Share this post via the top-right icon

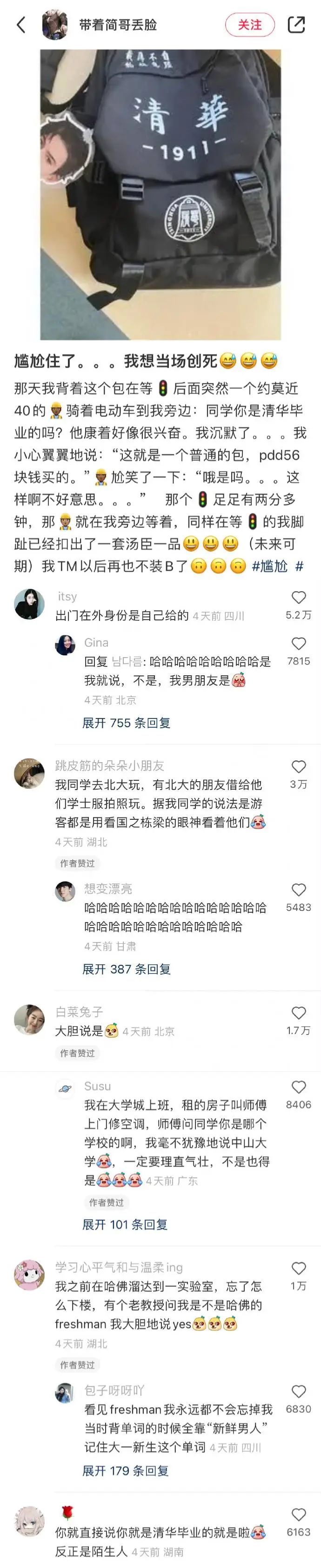coord(296,25)
